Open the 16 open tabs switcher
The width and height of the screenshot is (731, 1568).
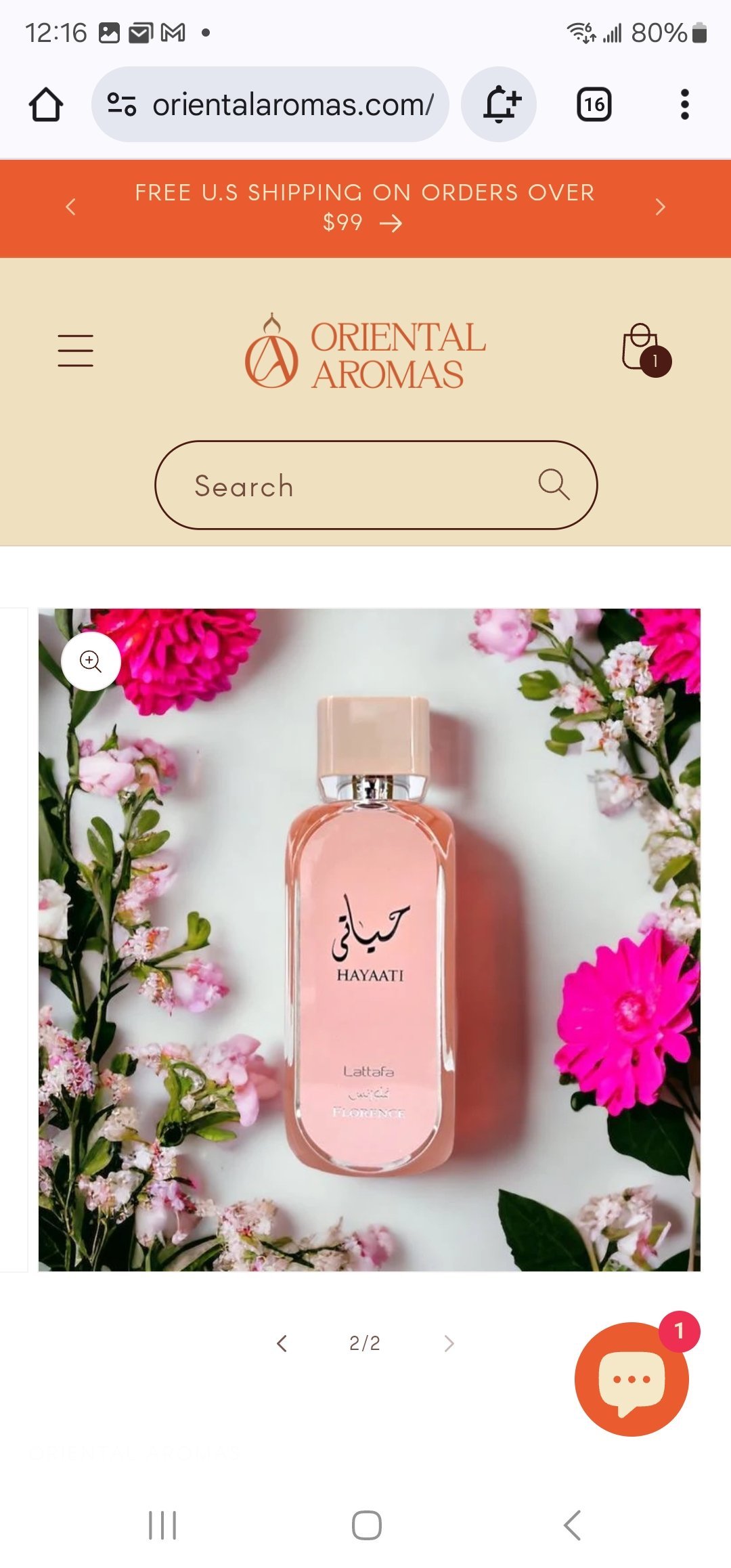click(594, 105)
